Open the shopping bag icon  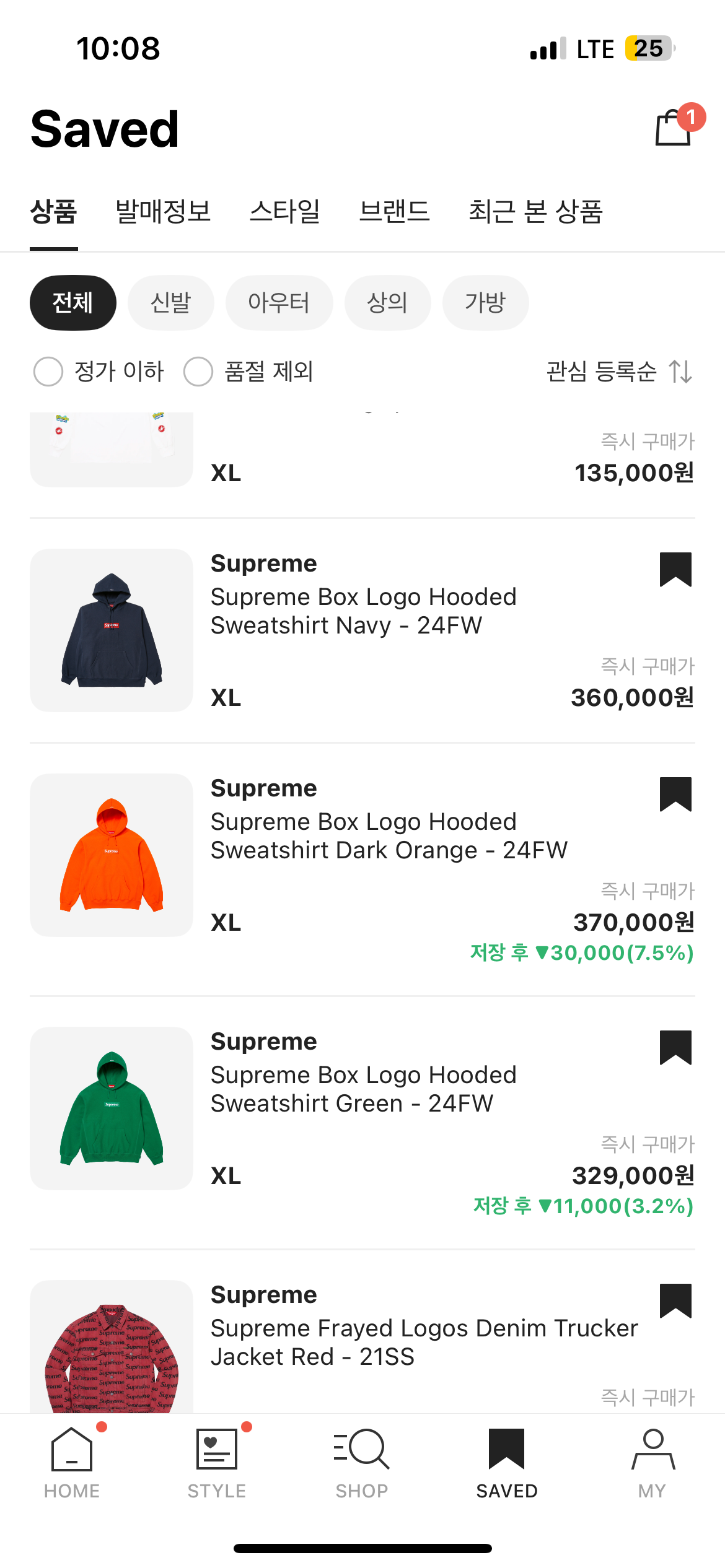point(674,128)
